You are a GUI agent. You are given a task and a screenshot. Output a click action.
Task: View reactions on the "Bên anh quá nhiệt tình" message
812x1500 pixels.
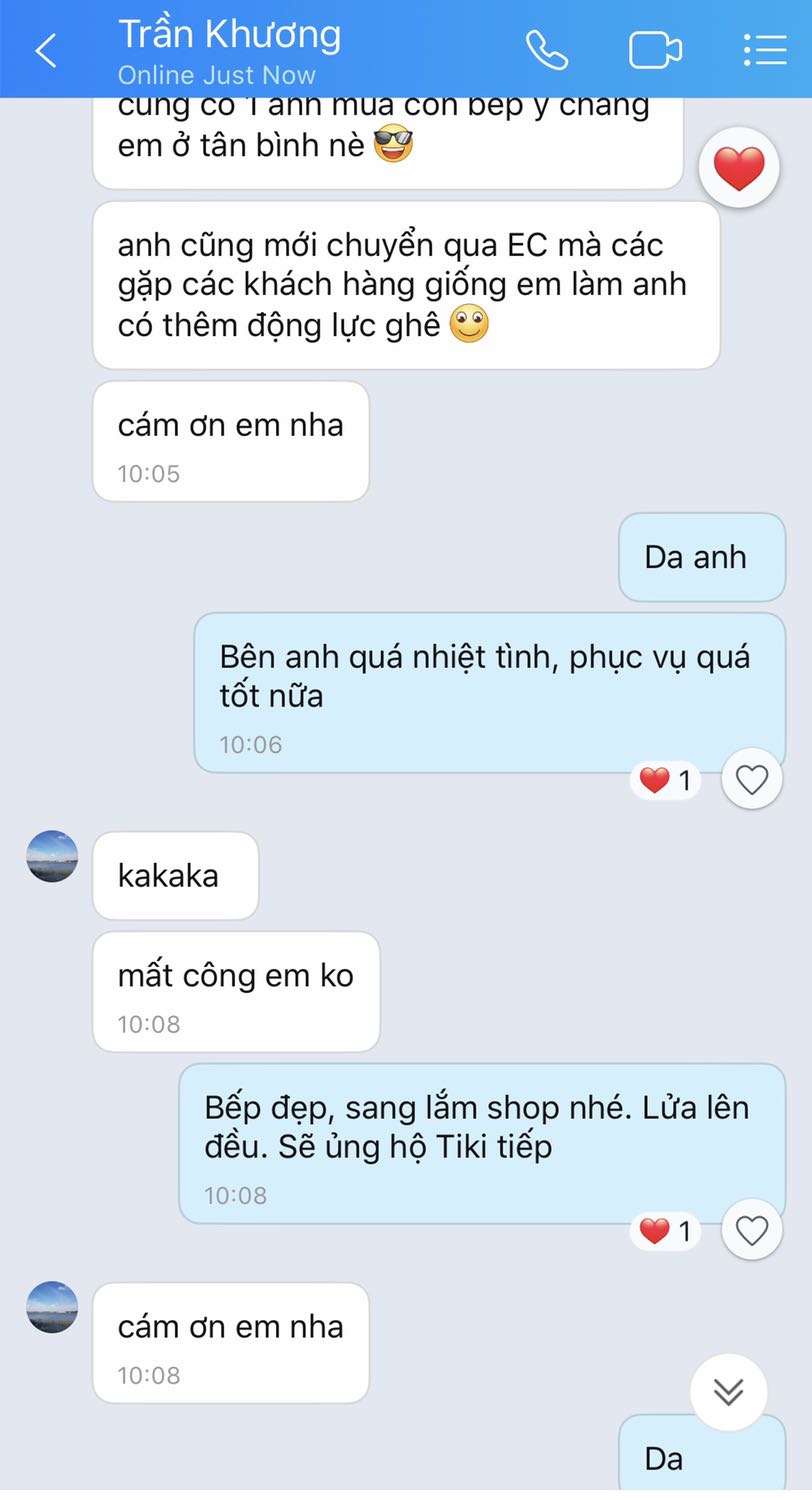tap(666, 780)
